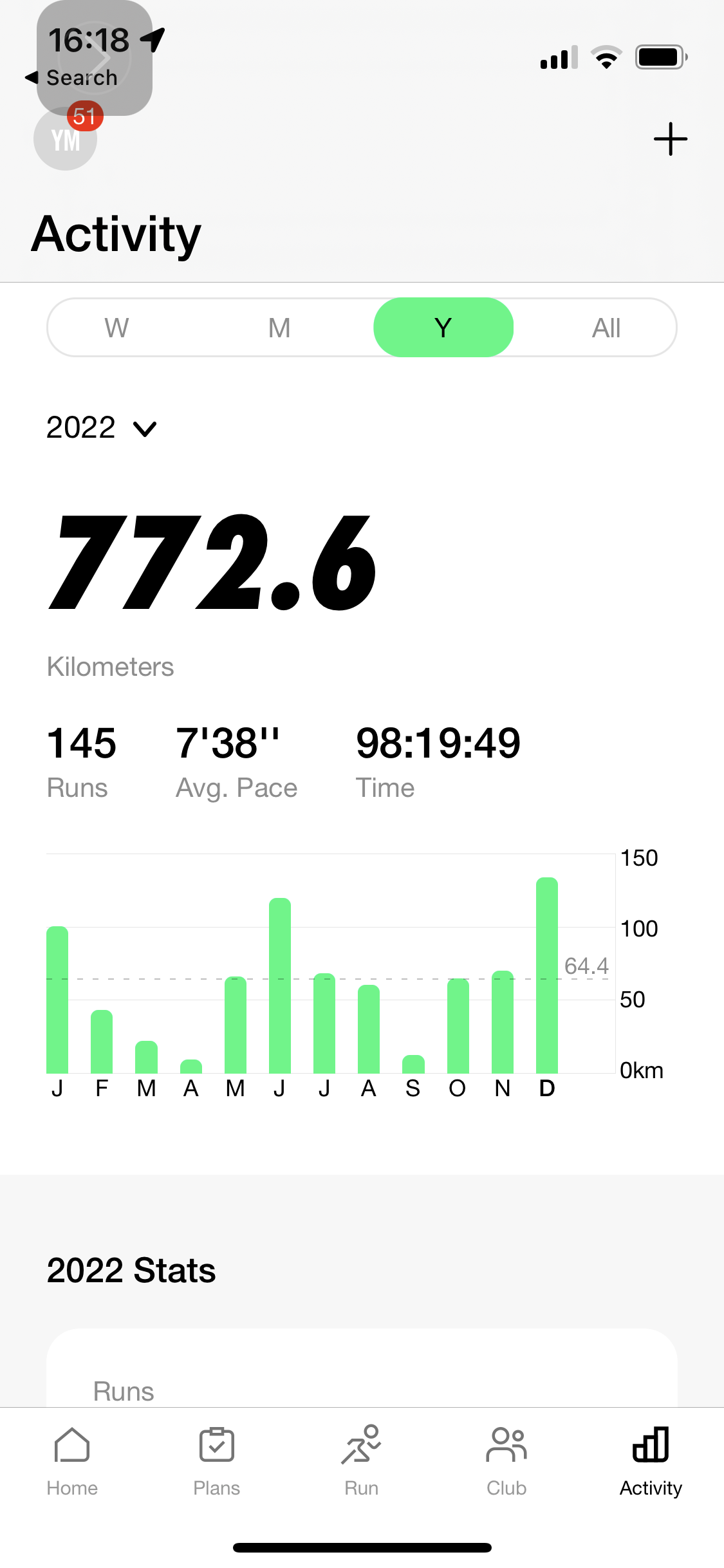
Task: Switch to the M monthly view
Action: pos(279,328)
